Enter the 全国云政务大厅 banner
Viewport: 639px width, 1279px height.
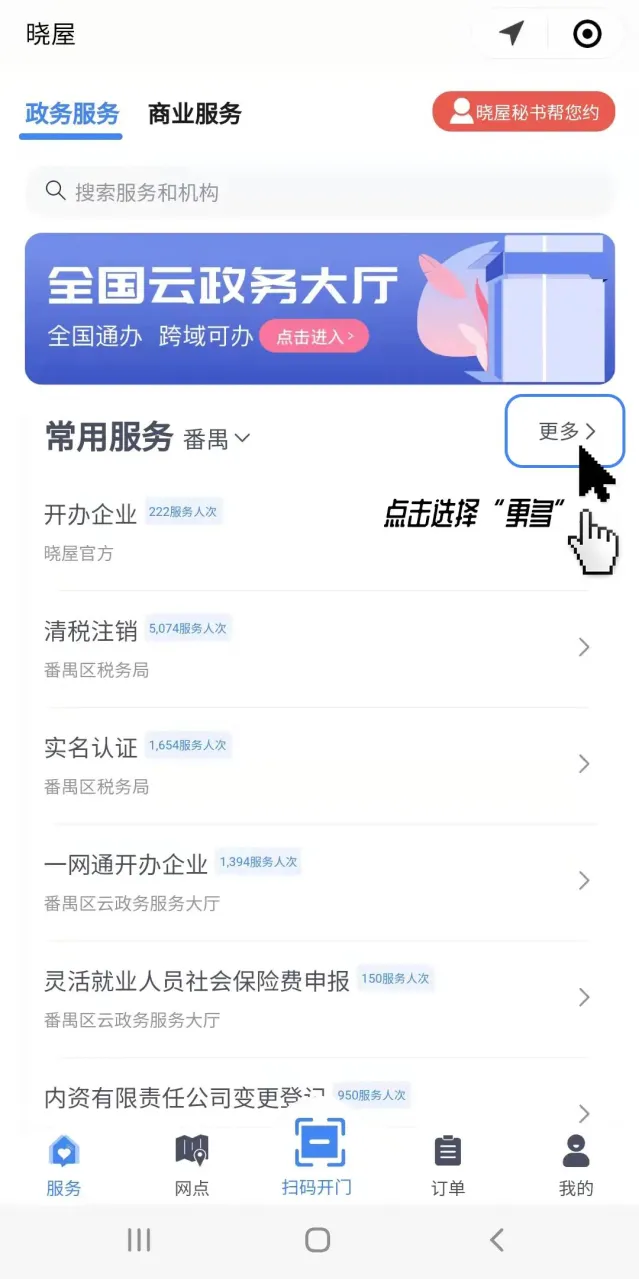pos(319,308)
